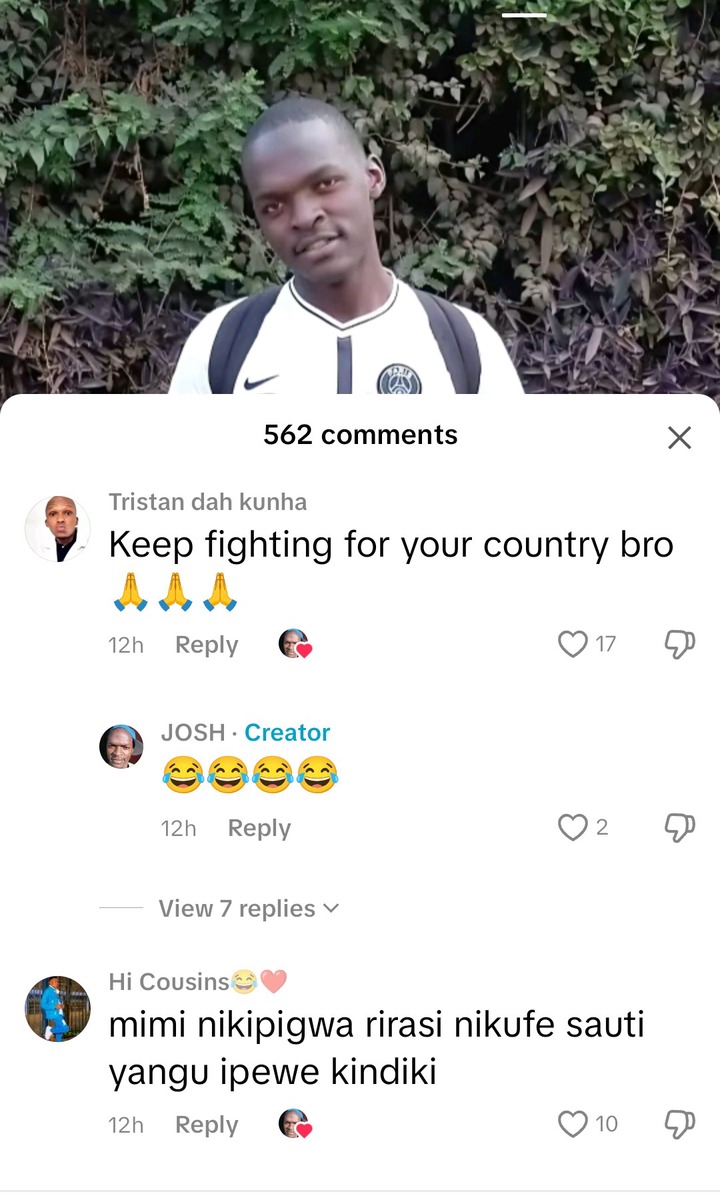
Task: Dislike Tristan dah kunha's comment
Action: click(679, 644)
